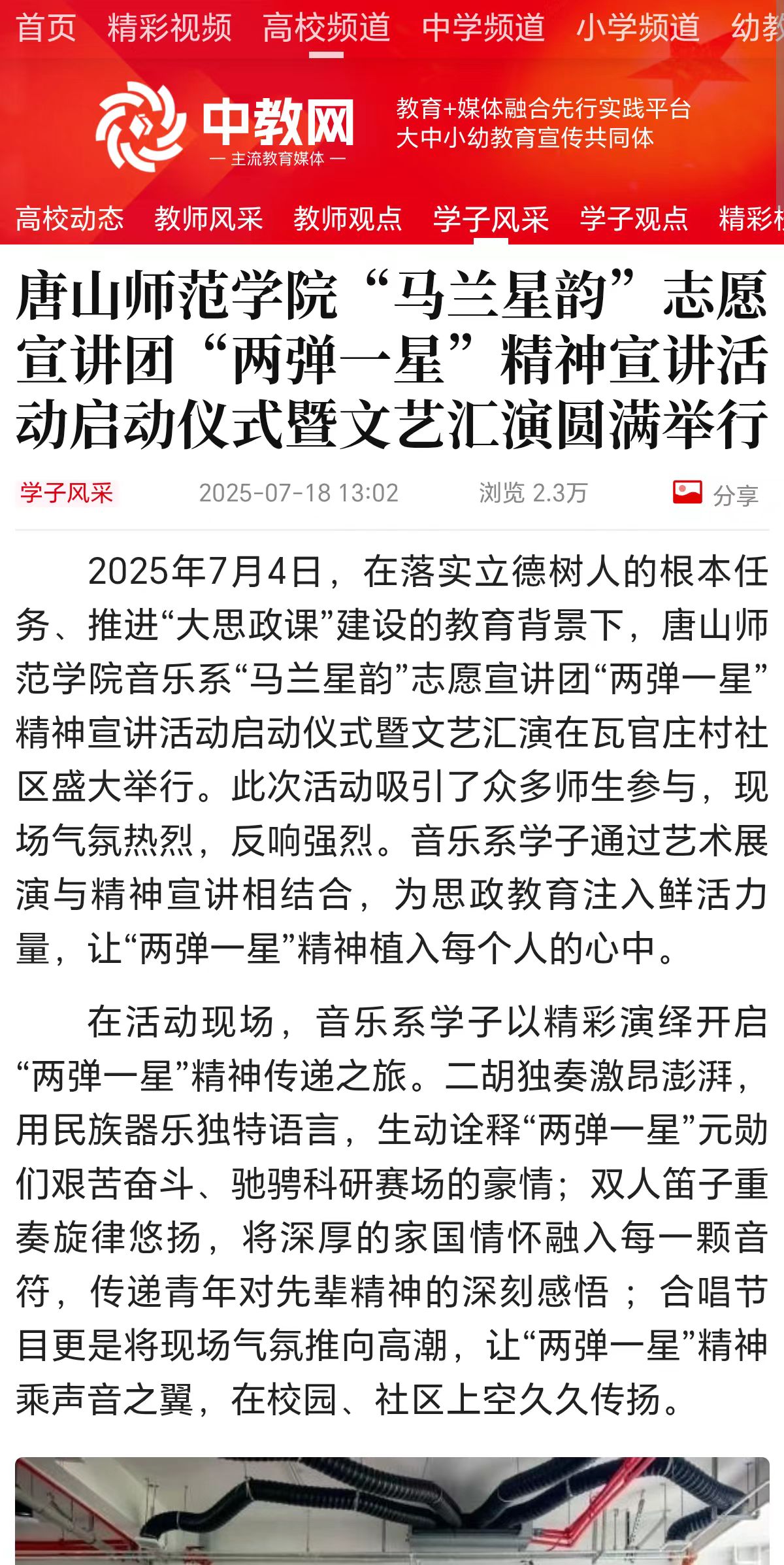Tap the red 学子风采 category tag
The width and height of the screenshot is (784, 1565).
coord(67,493)
